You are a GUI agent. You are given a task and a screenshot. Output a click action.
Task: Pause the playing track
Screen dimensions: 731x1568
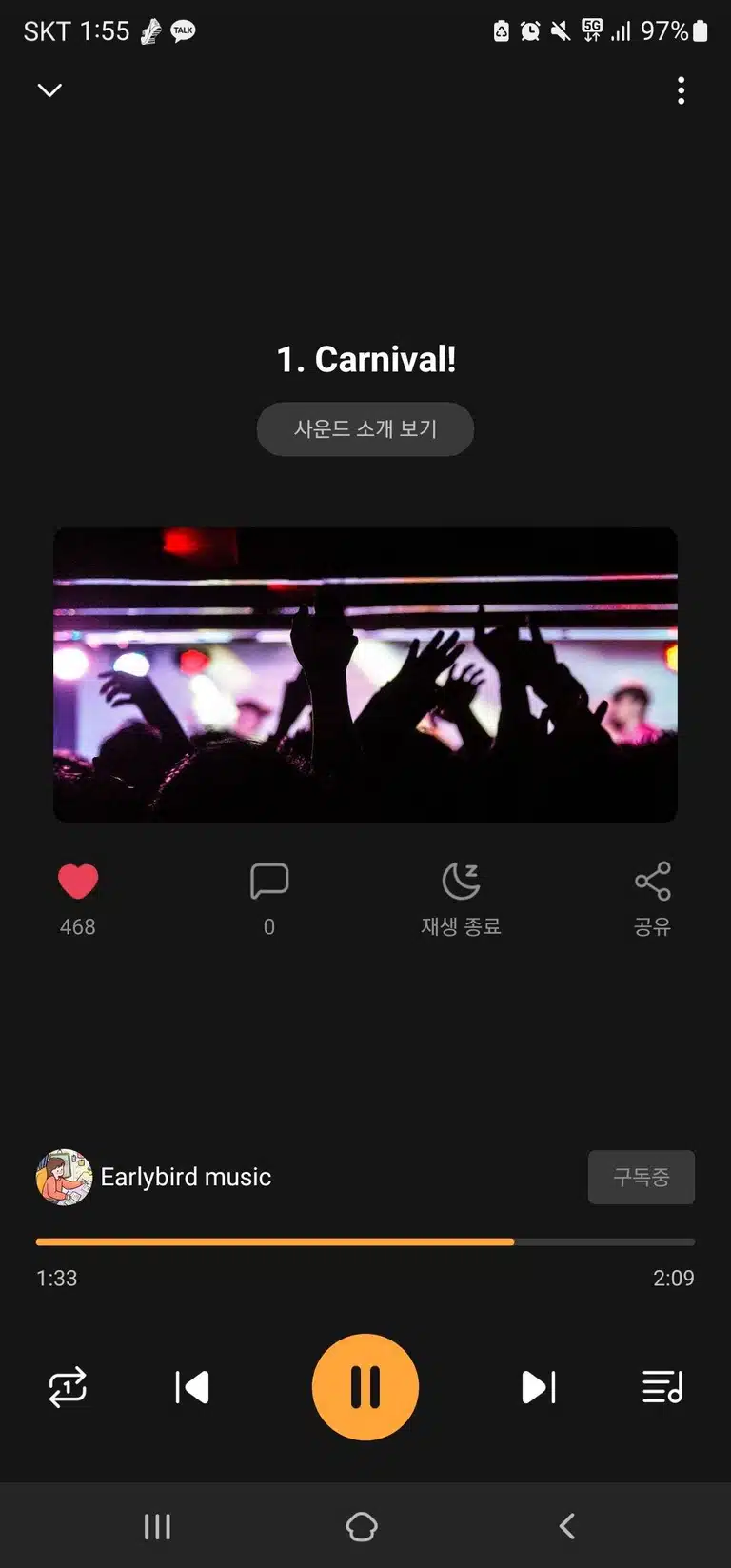pos(365,1387)
